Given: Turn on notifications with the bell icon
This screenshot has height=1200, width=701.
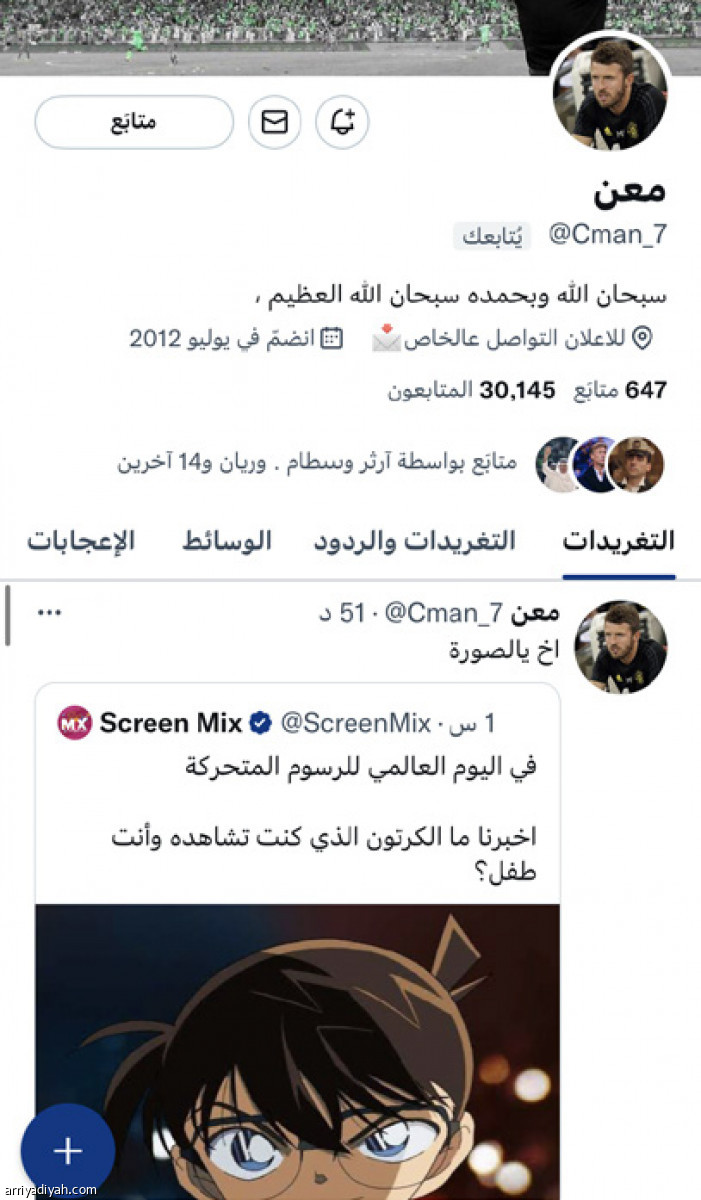Looking at the screenshot, I should [x=342, y=123].
